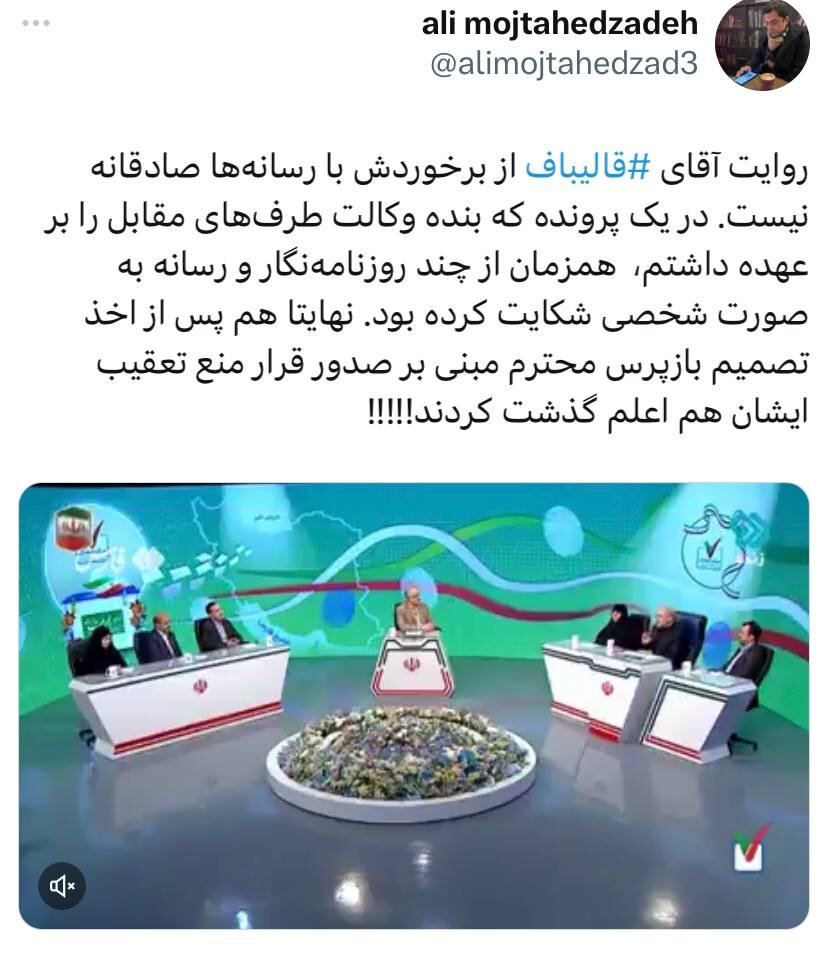Open the @alimojtahedzad3 profile handle

click(x=562, y=64)
